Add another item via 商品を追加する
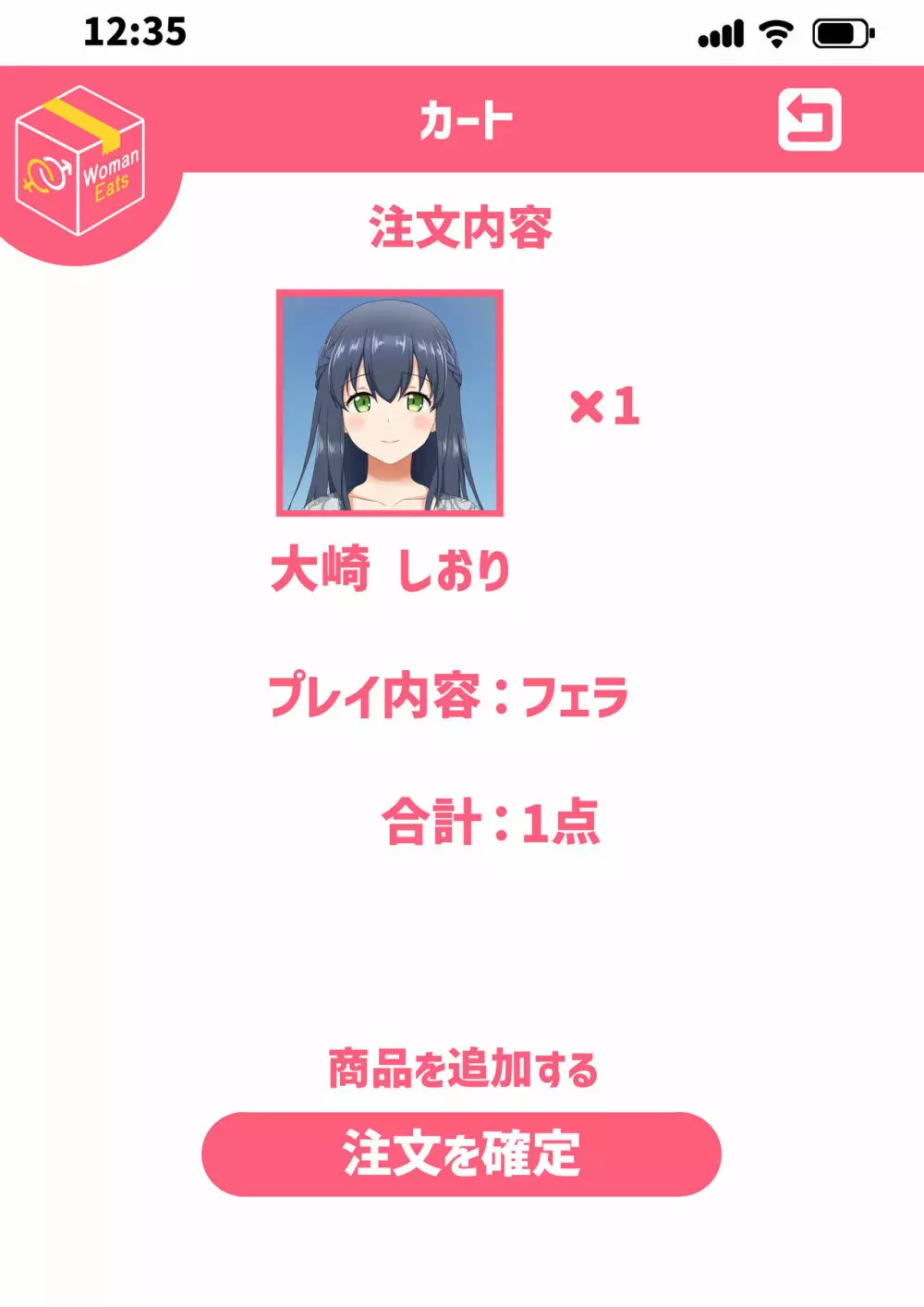This screenshot has width=924, height=1307. [x=463, y=1069]
